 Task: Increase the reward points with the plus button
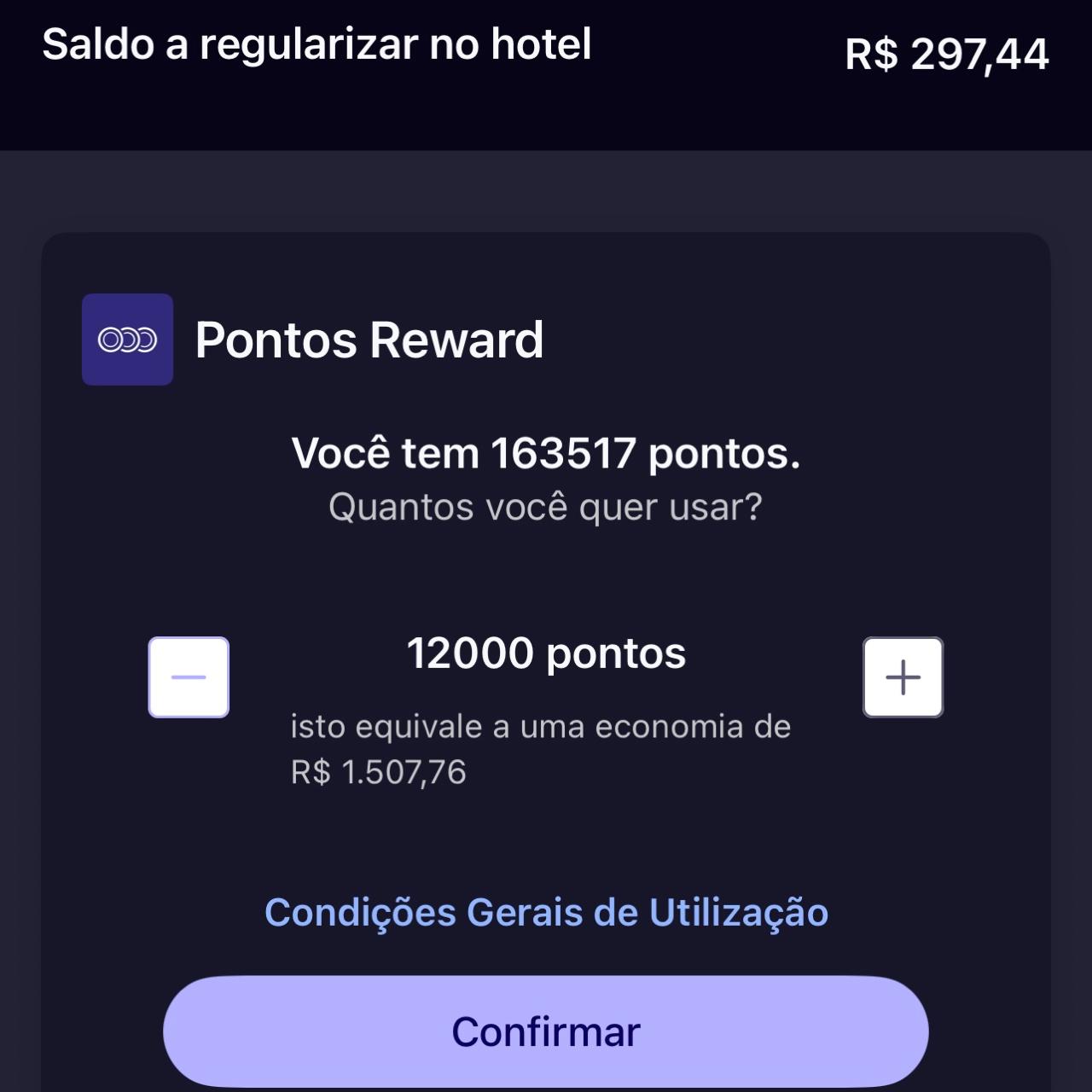point(903,677)
